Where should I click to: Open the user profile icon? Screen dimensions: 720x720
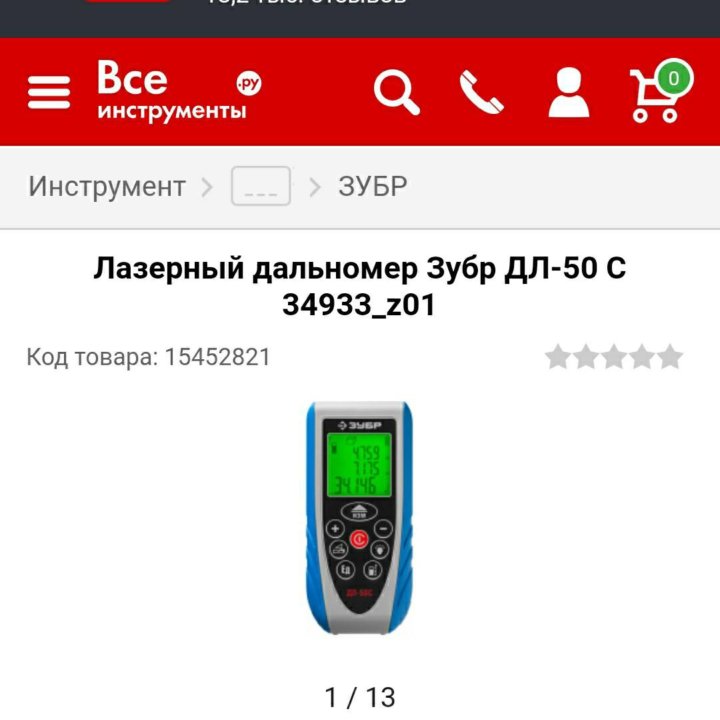click(568, 92)
